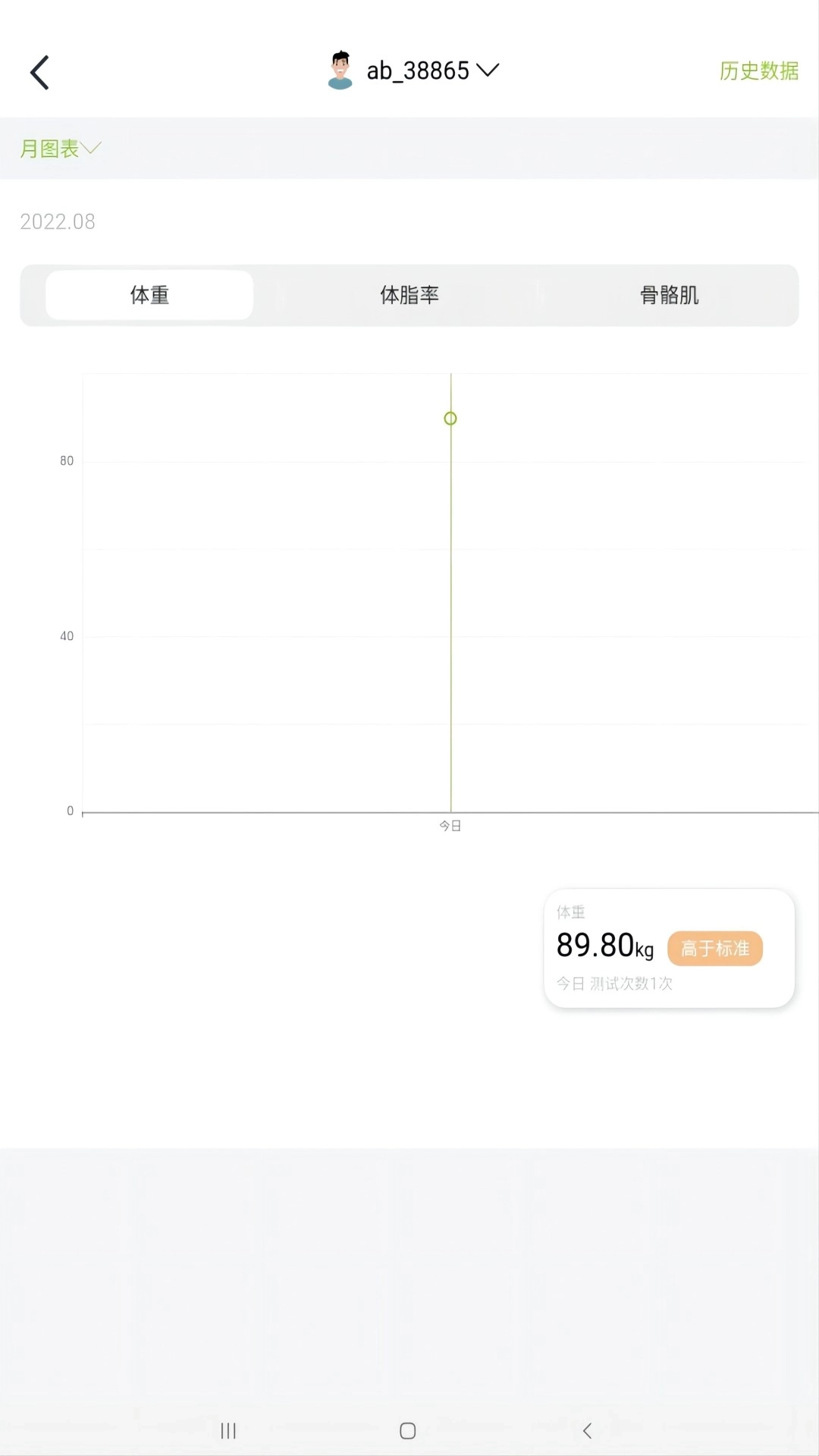Switch to the 体脂率 body fat tab
This screenshot has width=819, height=1456.
[409, 295]
